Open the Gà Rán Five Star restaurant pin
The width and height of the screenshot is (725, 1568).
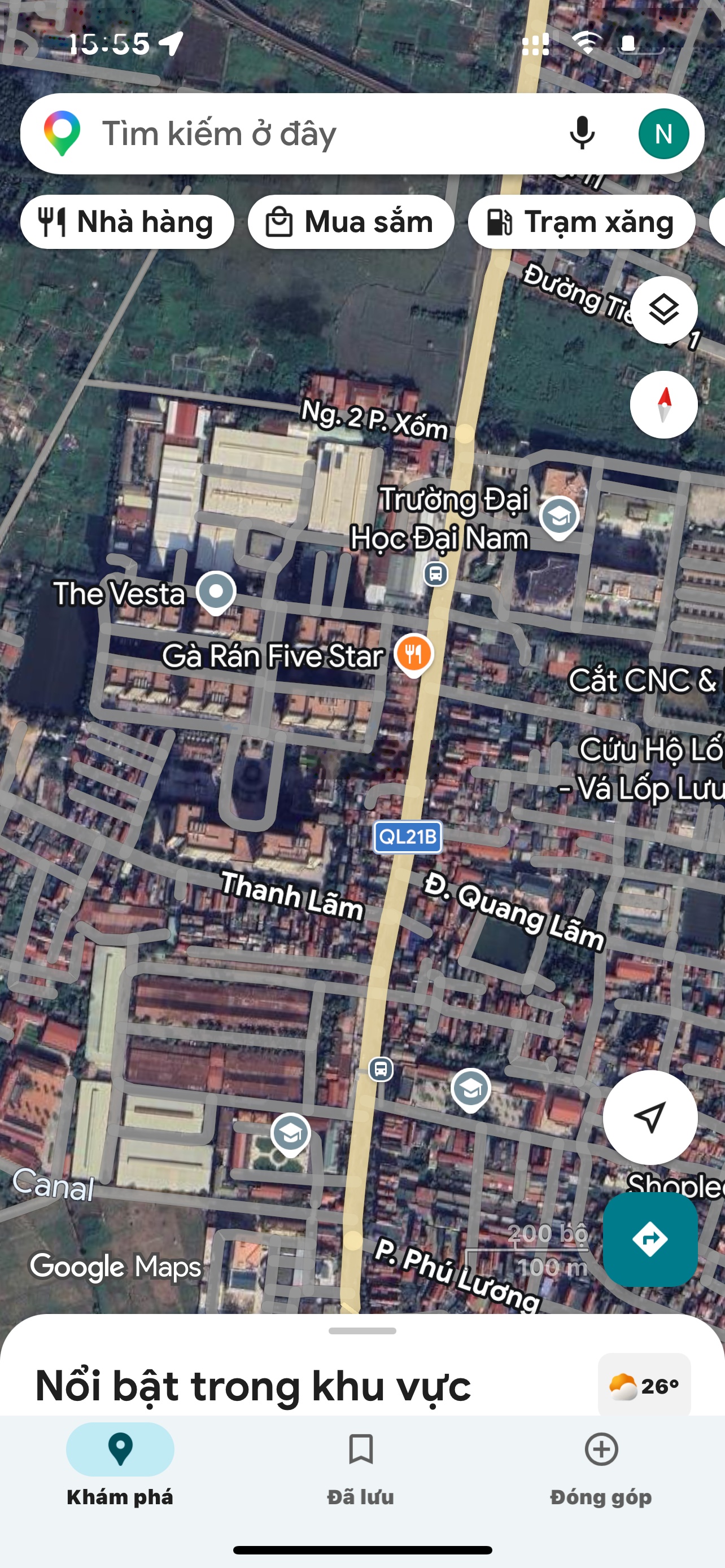[414, 654]
